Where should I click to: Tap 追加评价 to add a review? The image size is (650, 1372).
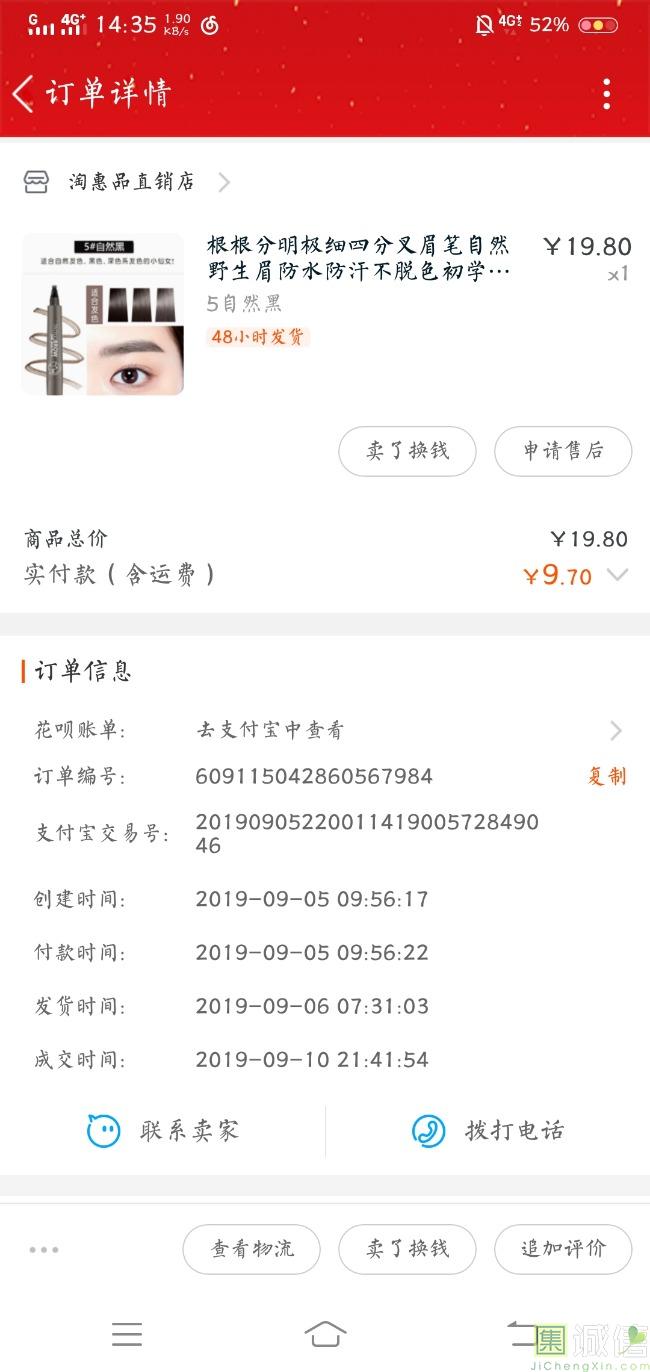point(563,1249)
